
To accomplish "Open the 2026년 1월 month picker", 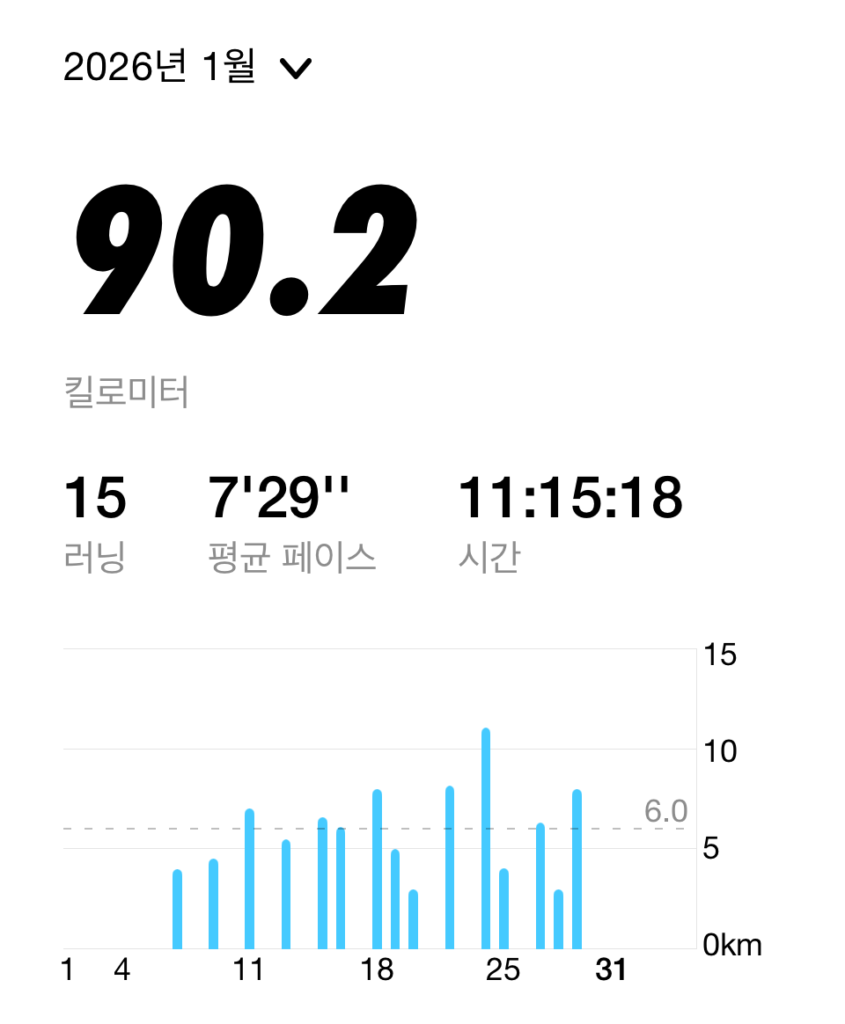I will (x=187, y=68).
